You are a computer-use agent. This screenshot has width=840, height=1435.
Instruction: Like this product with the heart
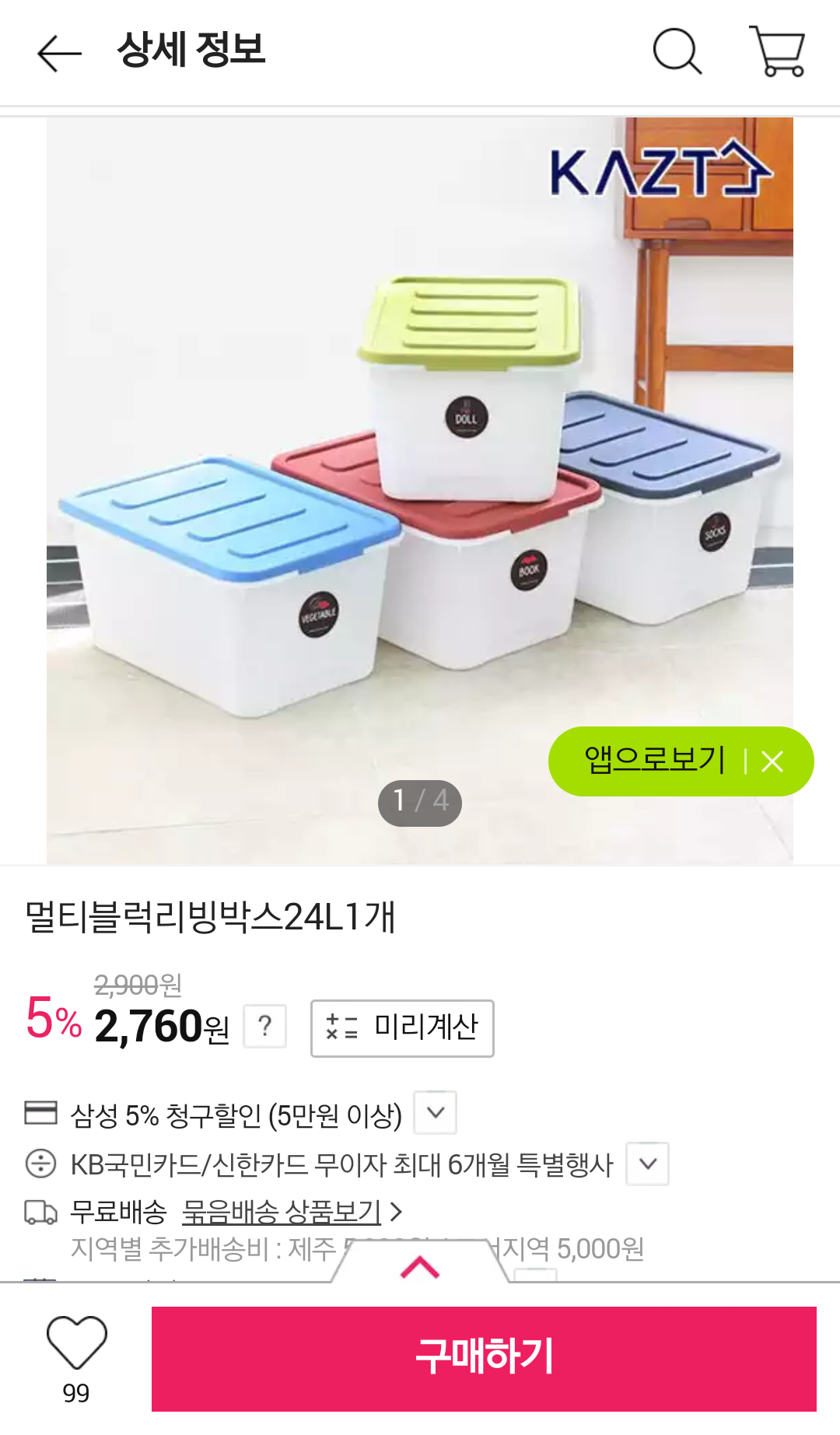(76, 1342)
